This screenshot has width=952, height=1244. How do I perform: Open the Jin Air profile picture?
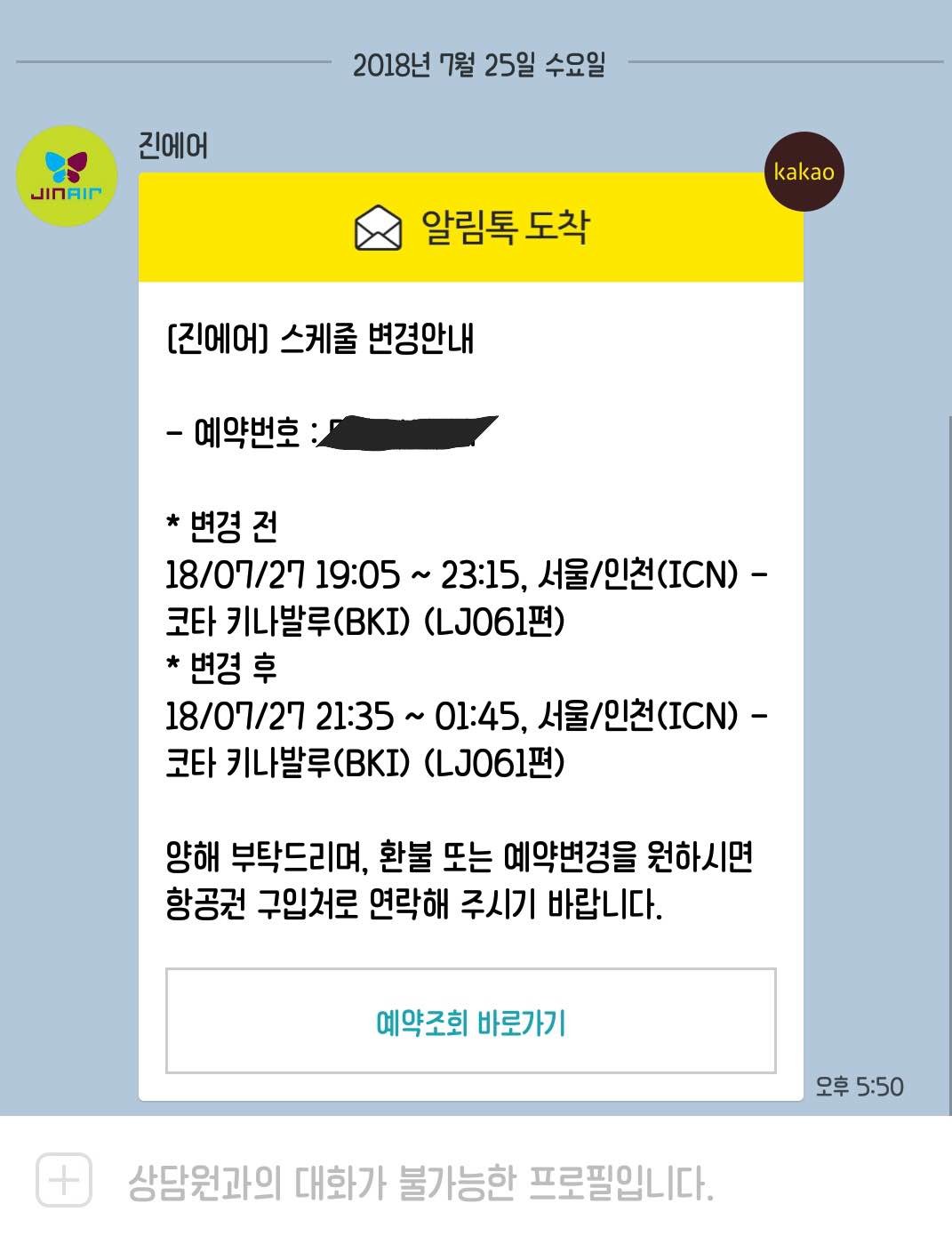66,173
